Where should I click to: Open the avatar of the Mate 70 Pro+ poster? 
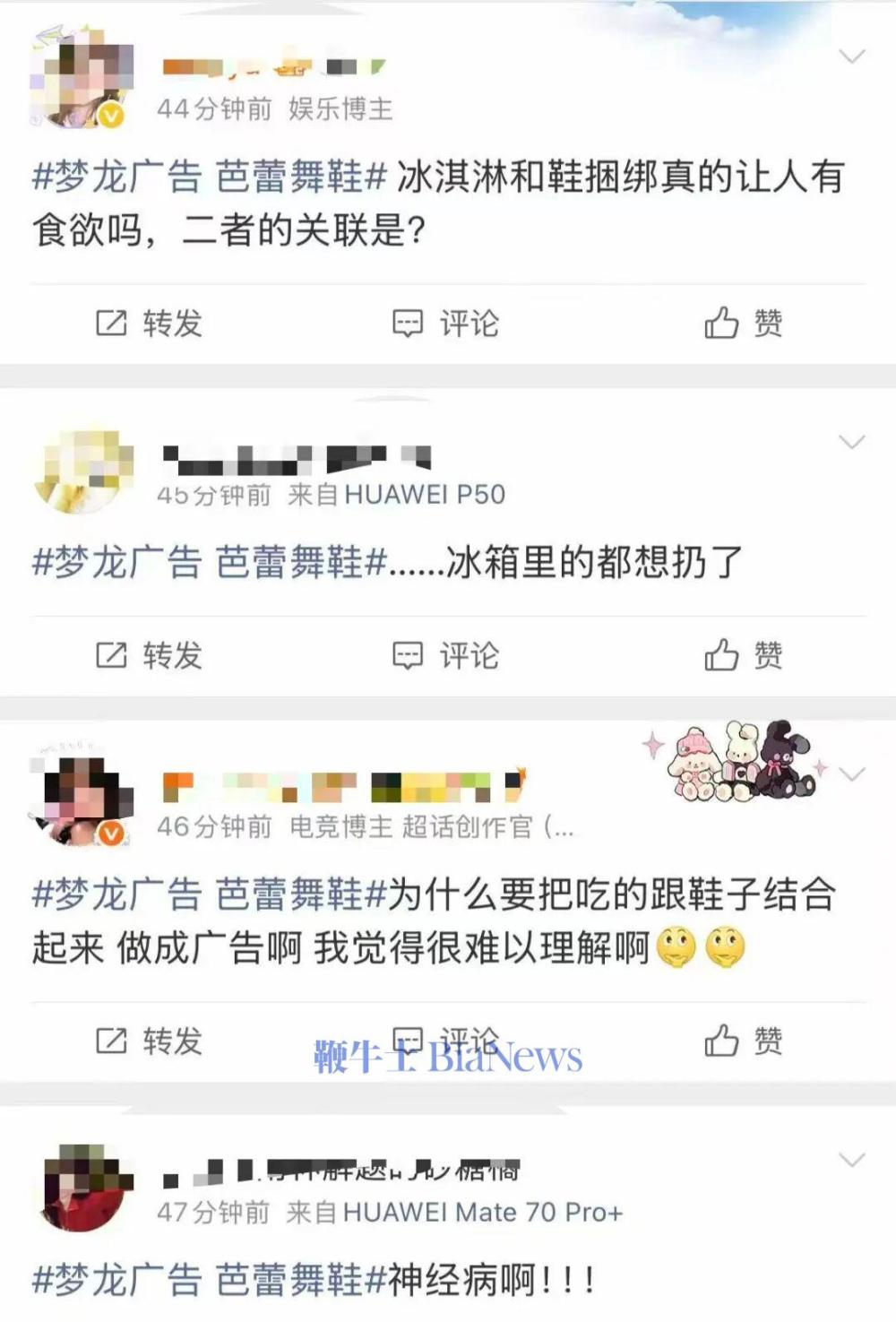(x=82, y=1187)
